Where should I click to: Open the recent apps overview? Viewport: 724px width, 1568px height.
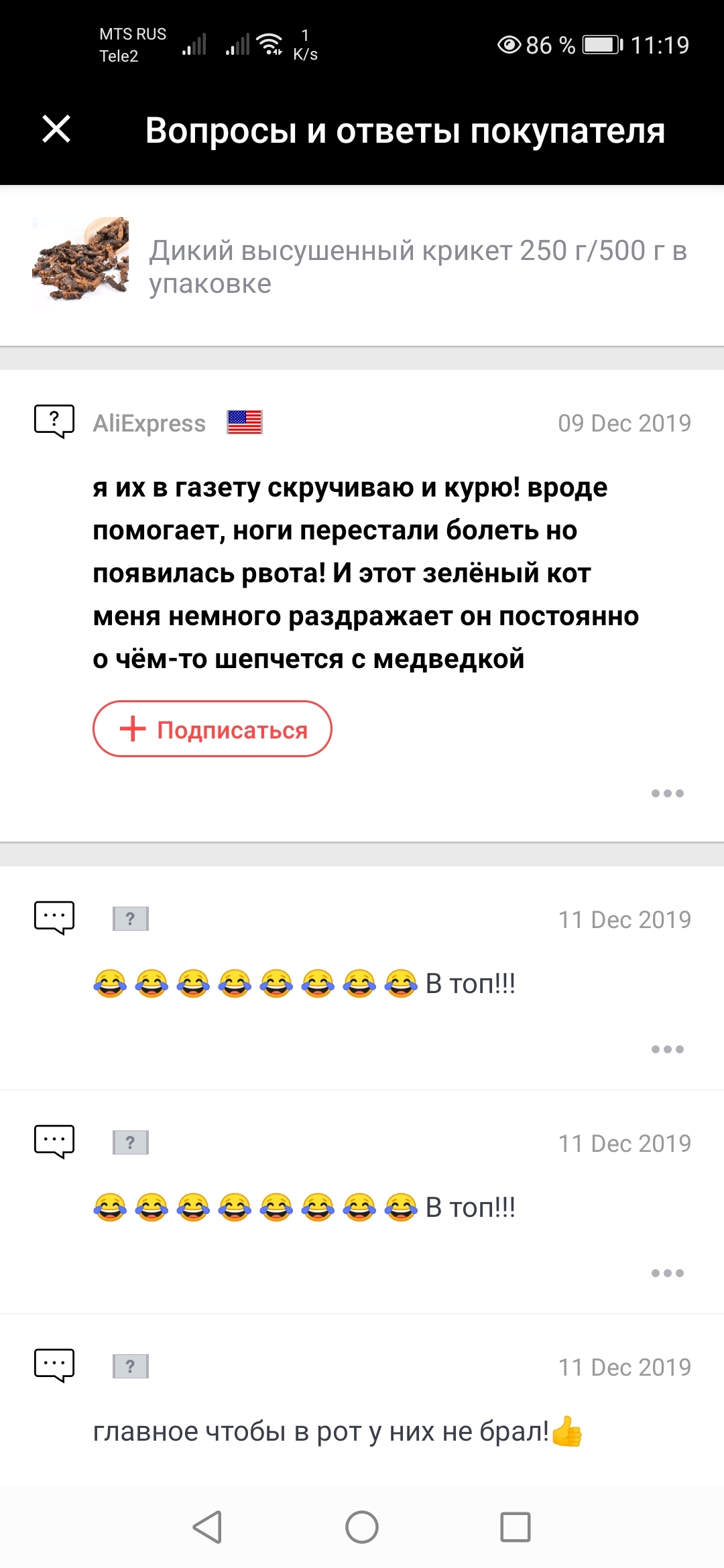coord(516,1527)
